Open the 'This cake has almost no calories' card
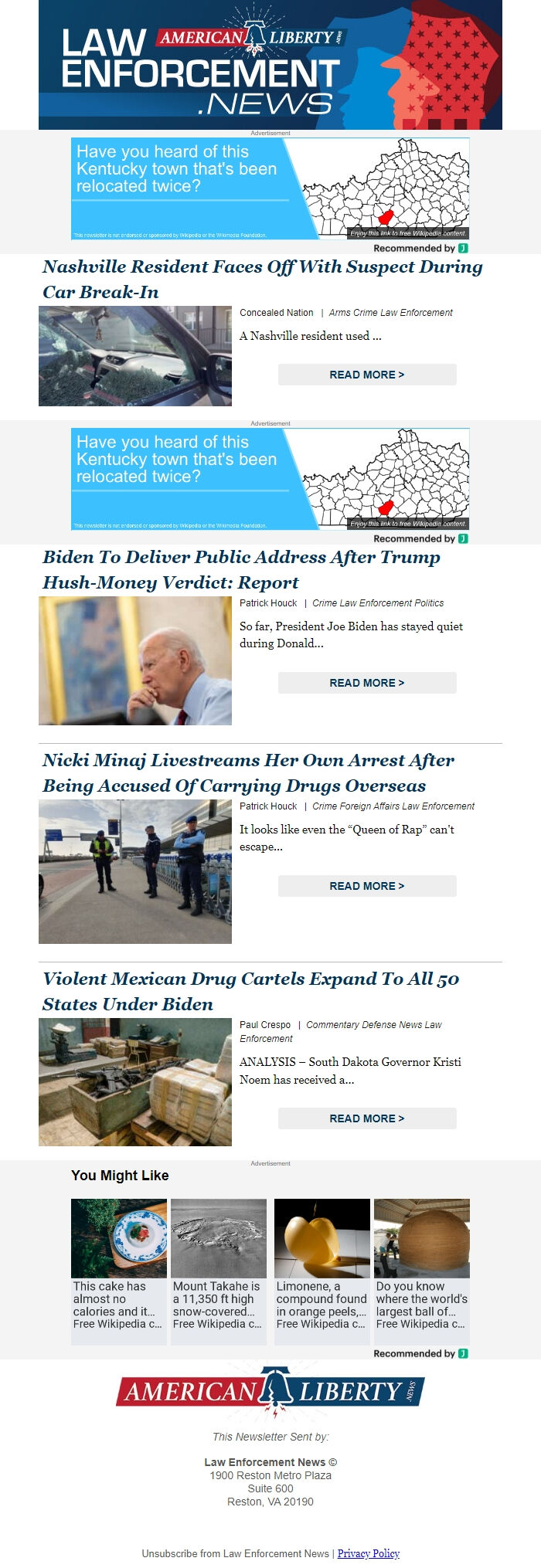The height and width of the screenshot is (1568, 541). point(118,1271)
